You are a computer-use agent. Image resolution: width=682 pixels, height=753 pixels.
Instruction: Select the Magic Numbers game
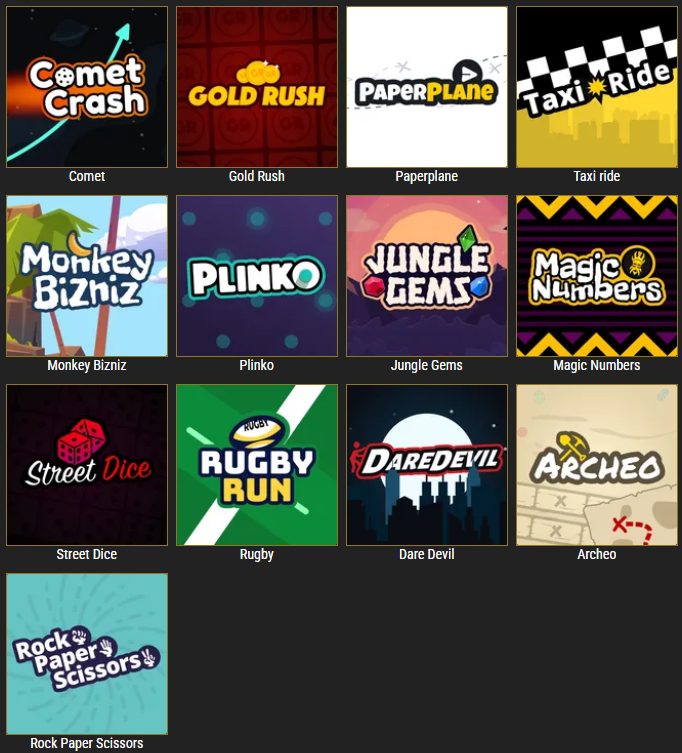[x=597, y=276]
